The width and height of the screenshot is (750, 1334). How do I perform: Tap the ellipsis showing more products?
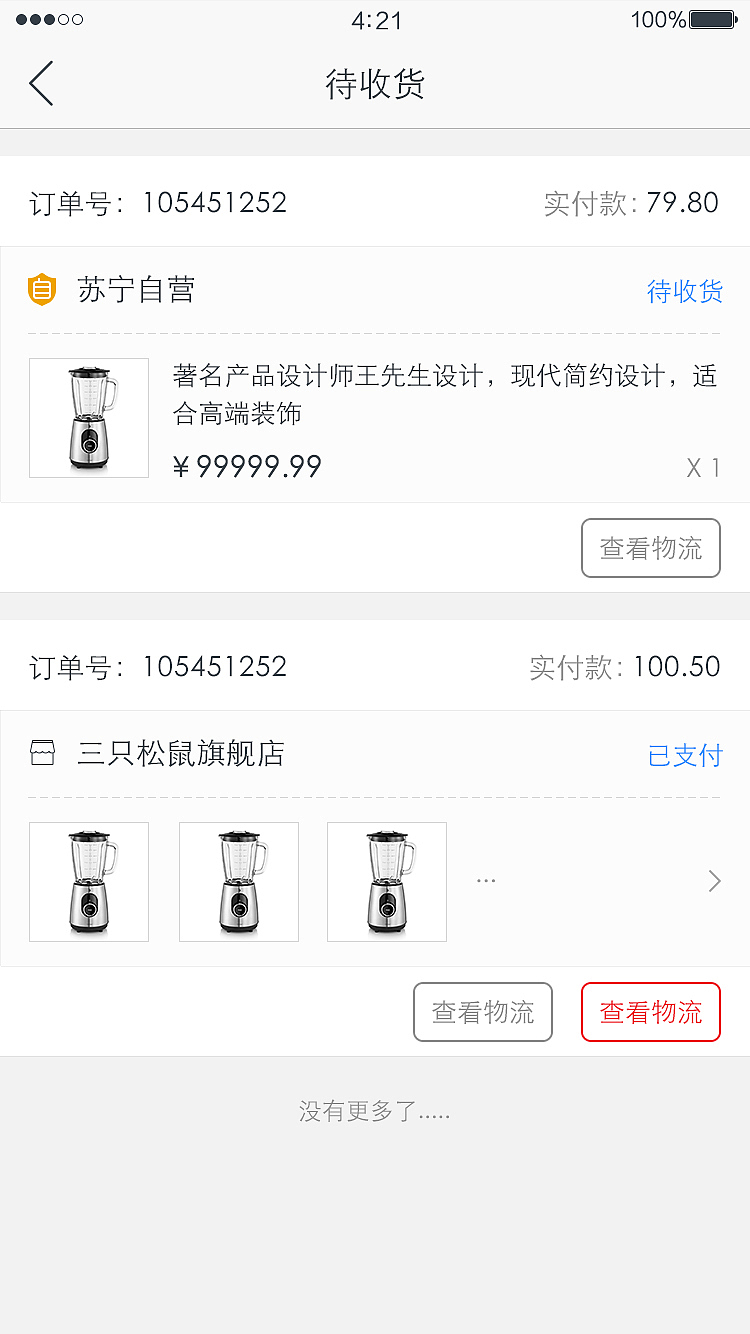tap(487, 881)
